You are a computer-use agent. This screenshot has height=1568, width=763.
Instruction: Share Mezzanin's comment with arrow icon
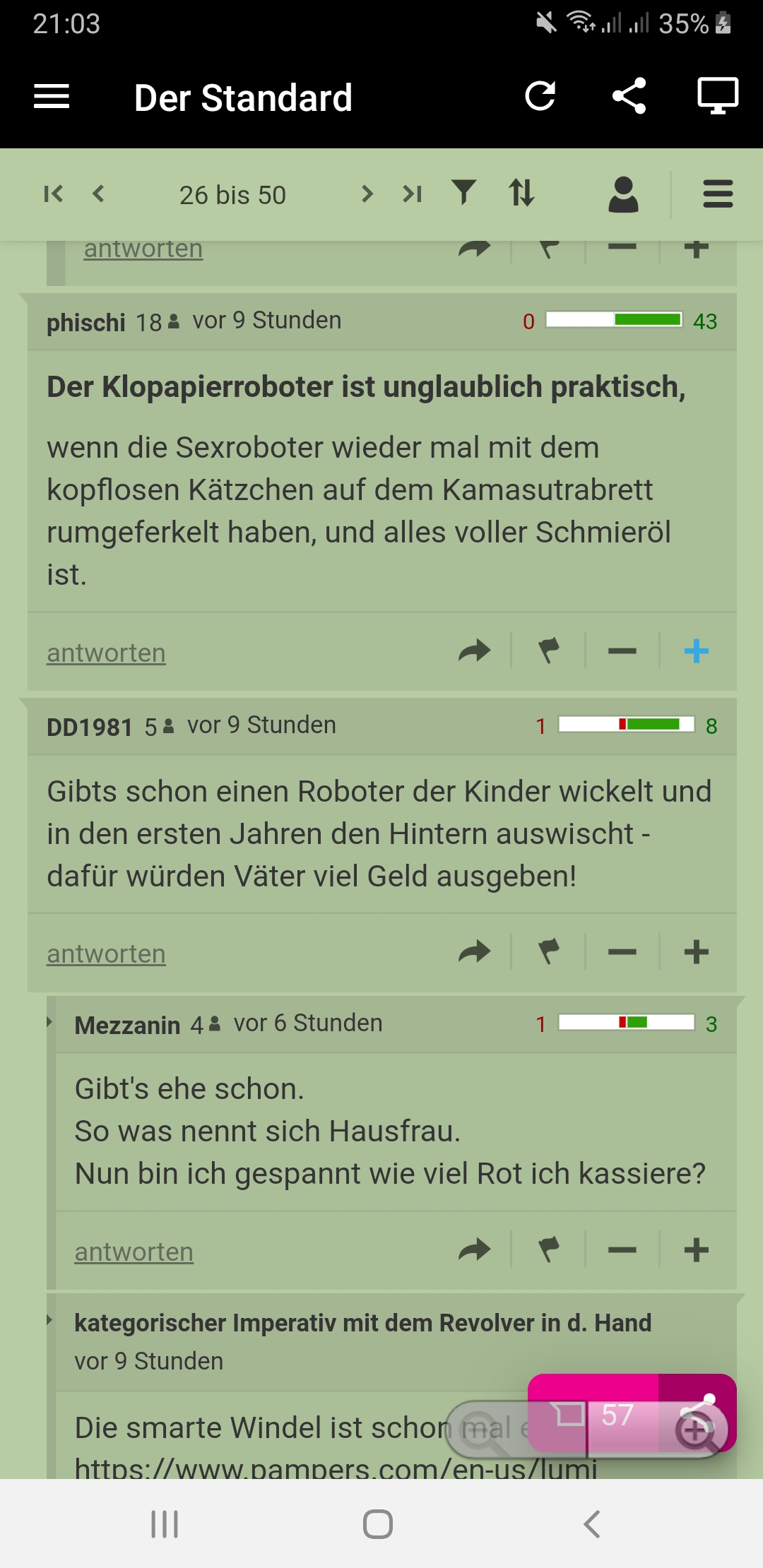coord(474,1250)
